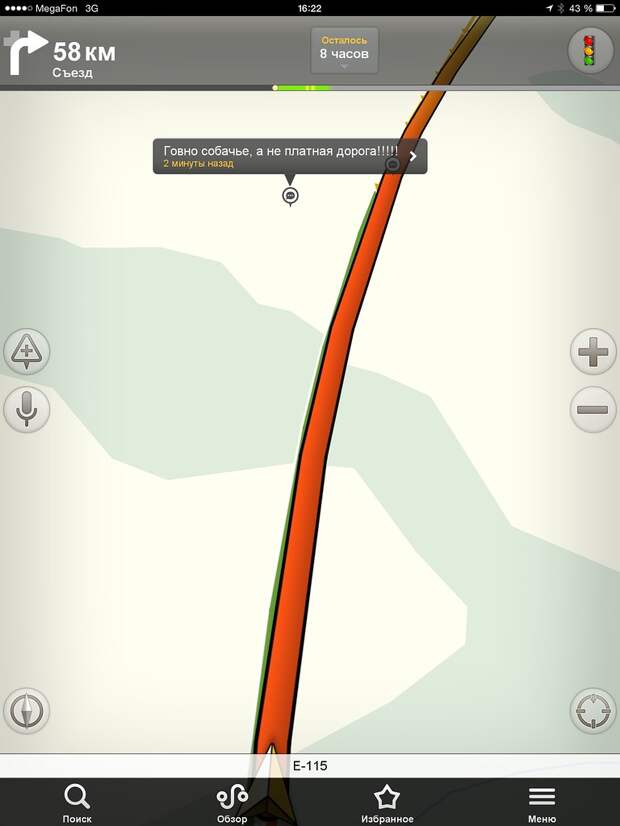This screenshot has width=620, height=826.
Task: Expand the remaining time panel
Action: (x=344, y=50)
